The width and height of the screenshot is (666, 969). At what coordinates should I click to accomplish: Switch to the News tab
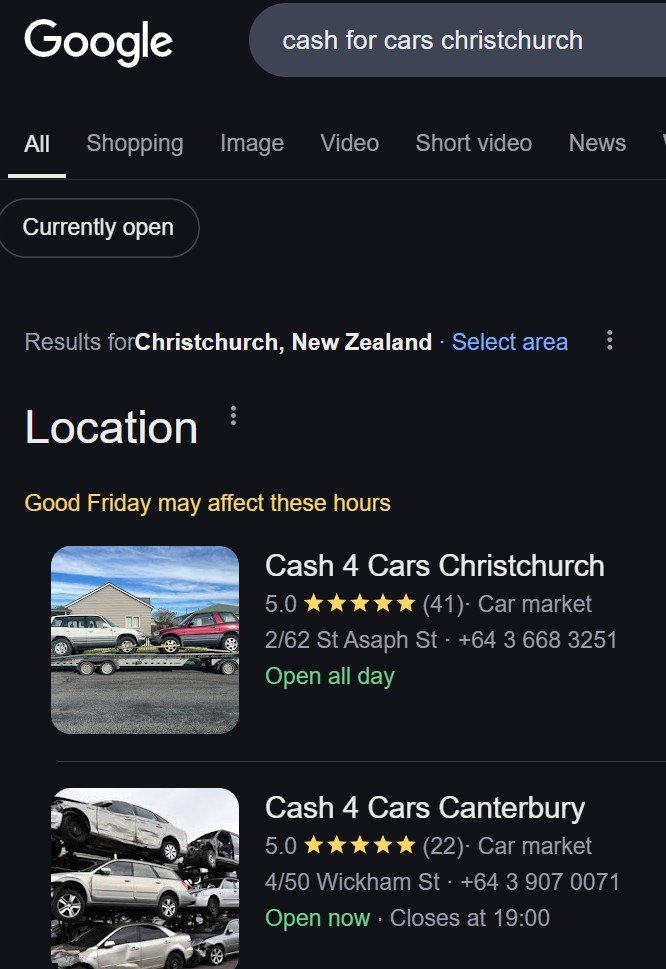tap(597, 143)
